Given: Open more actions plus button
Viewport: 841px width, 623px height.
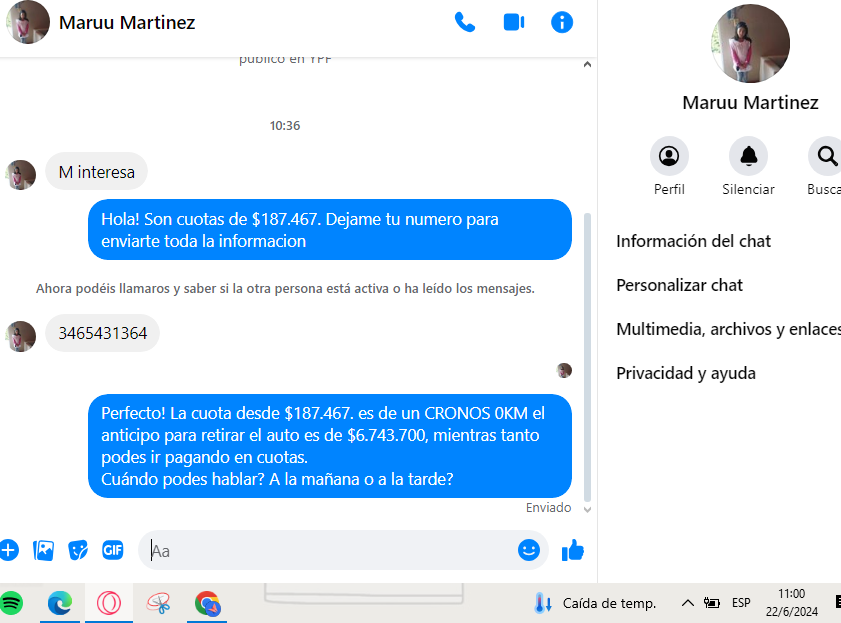Looking at the screenshot, I should pos(8,550).
